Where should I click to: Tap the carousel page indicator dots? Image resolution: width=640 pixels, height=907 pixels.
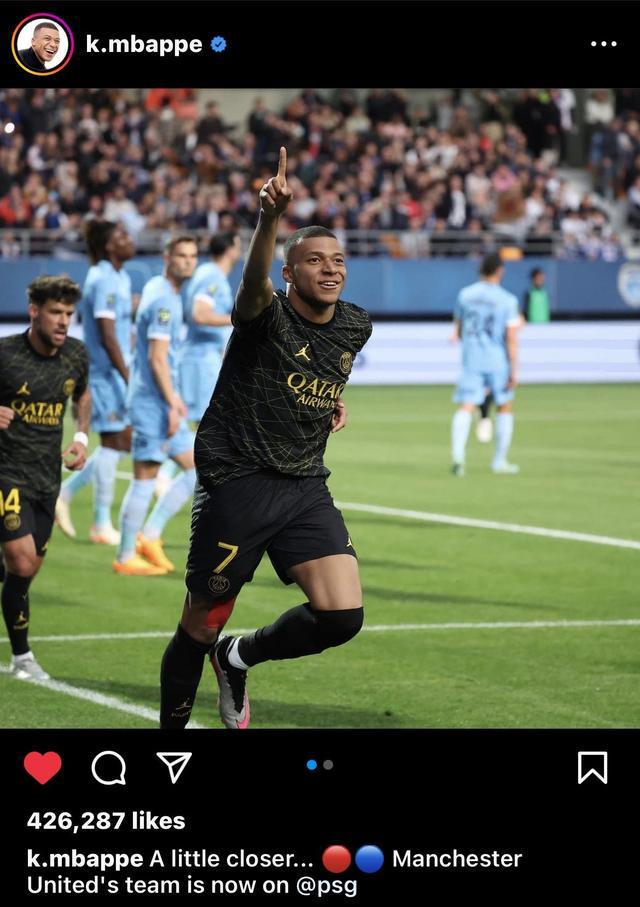(x=320, y=765)
